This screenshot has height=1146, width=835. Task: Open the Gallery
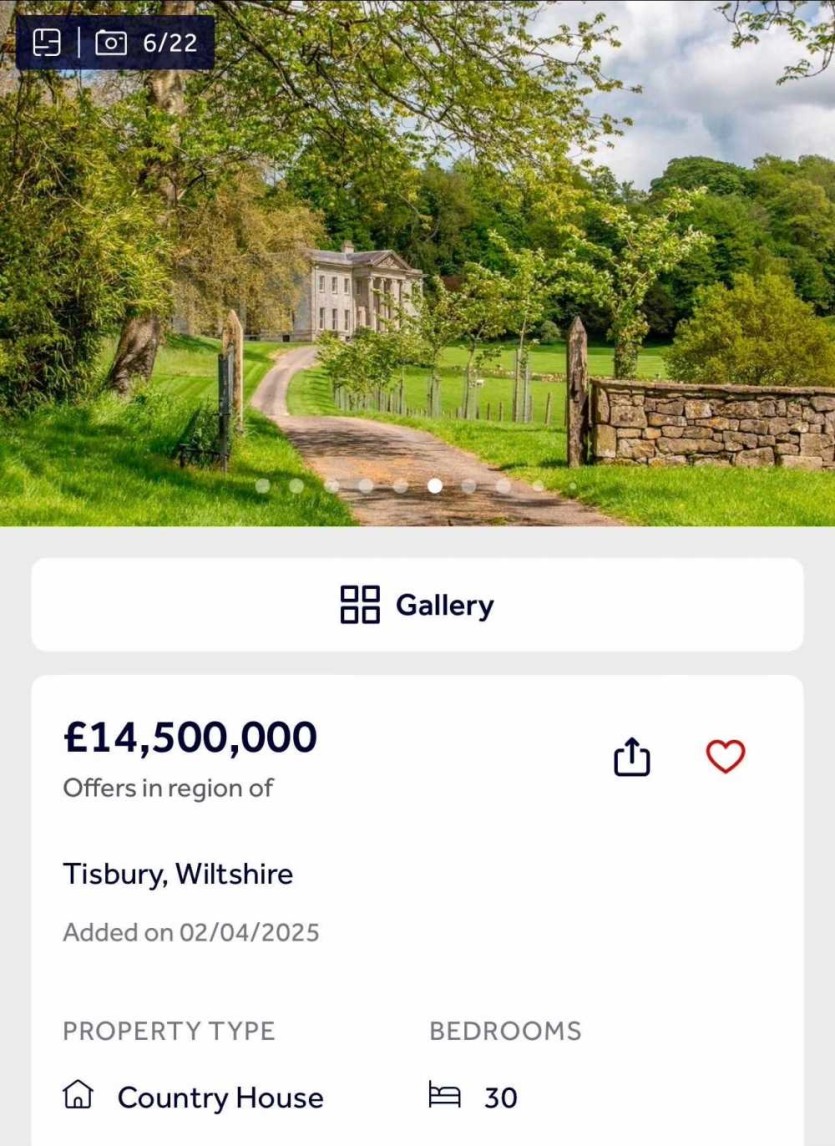[x=417, y=605]
